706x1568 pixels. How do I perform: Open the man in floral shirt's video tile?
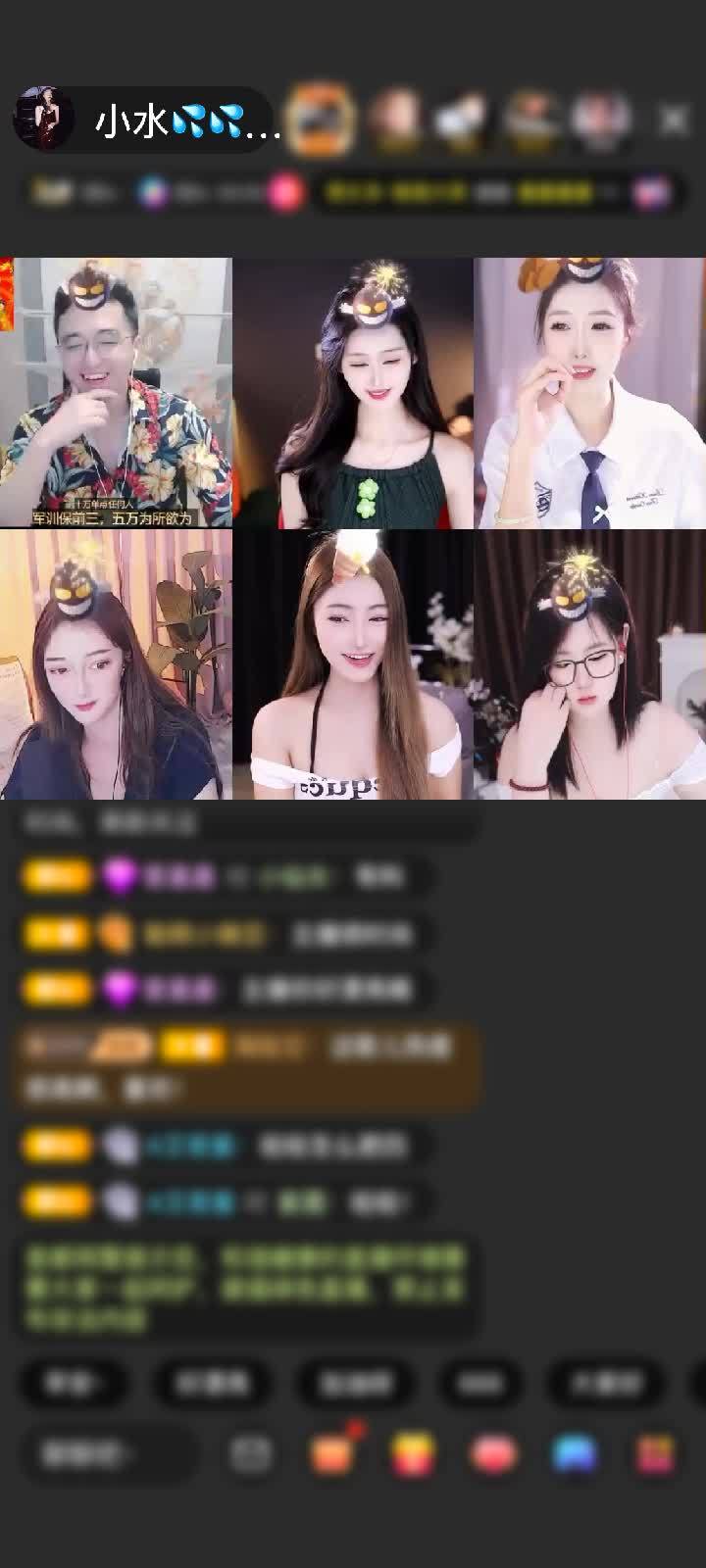click(117, 392)
